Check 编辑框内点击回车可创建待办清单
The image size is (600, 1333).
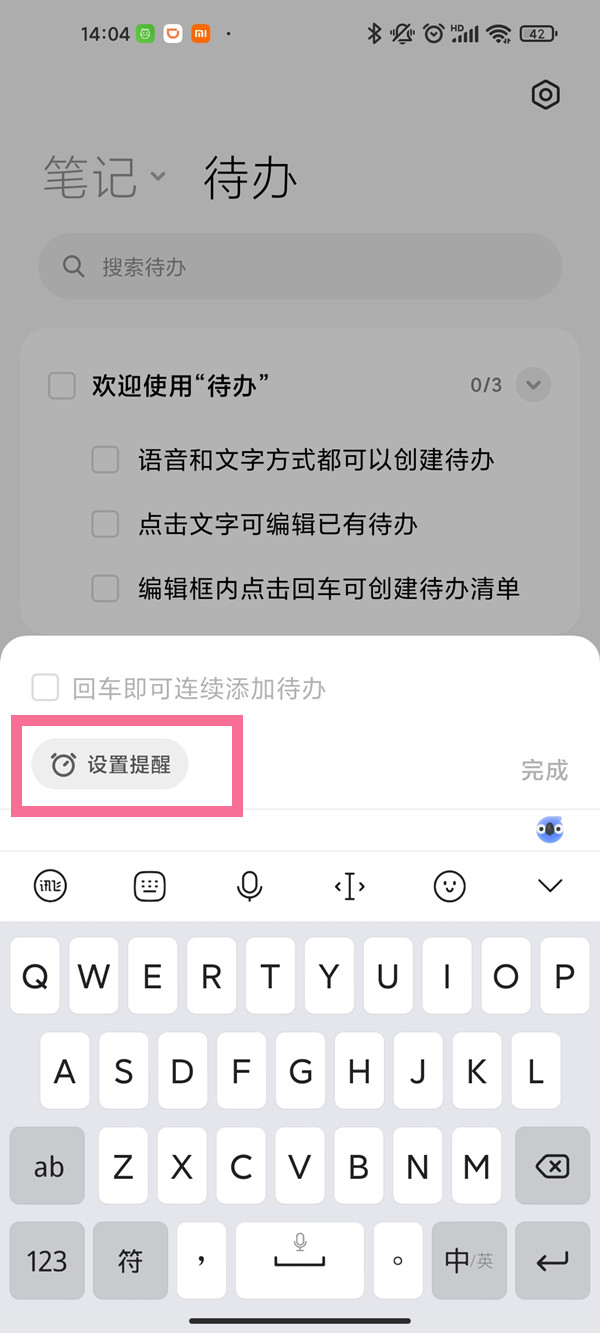pyautogui.click(x=105, y=588)
